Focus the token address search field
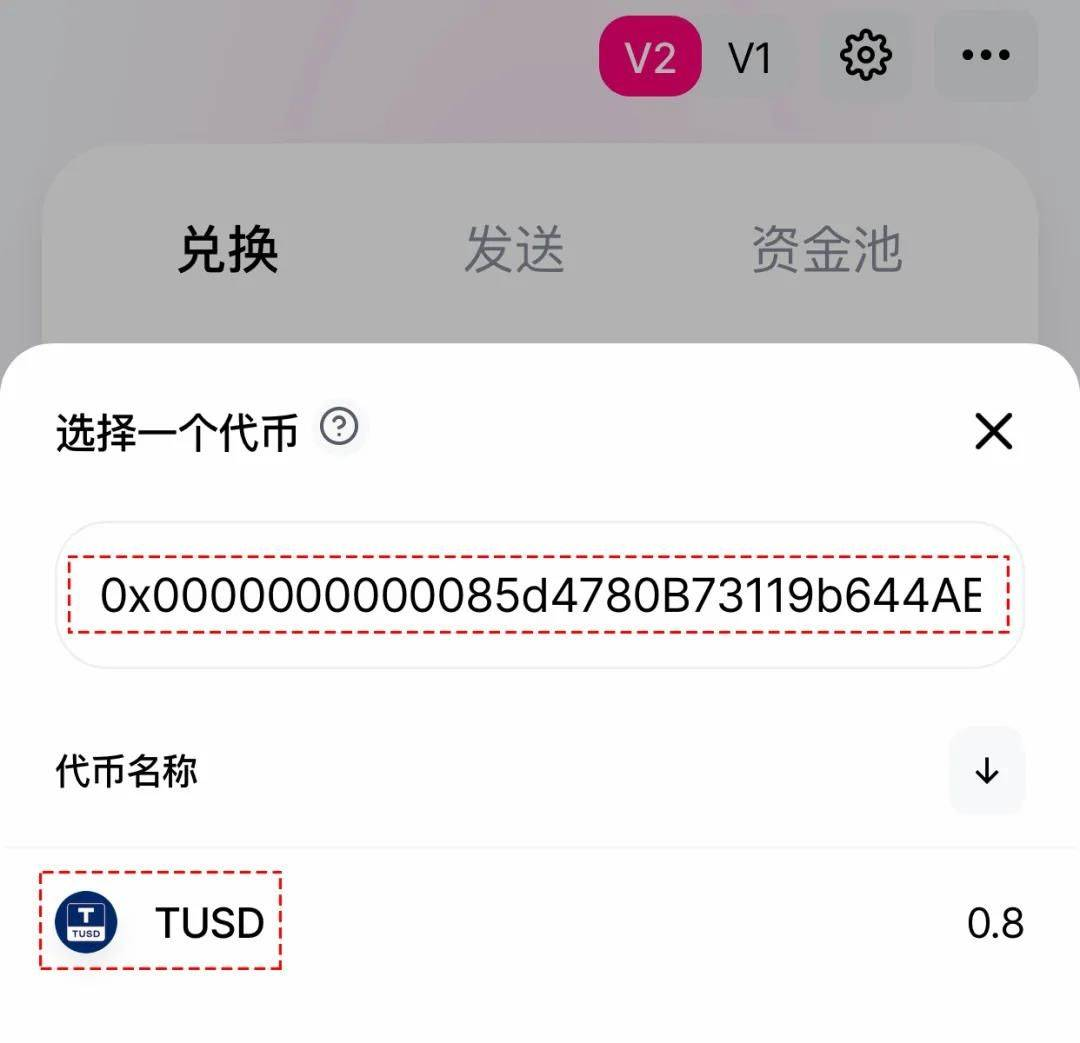 540,596
